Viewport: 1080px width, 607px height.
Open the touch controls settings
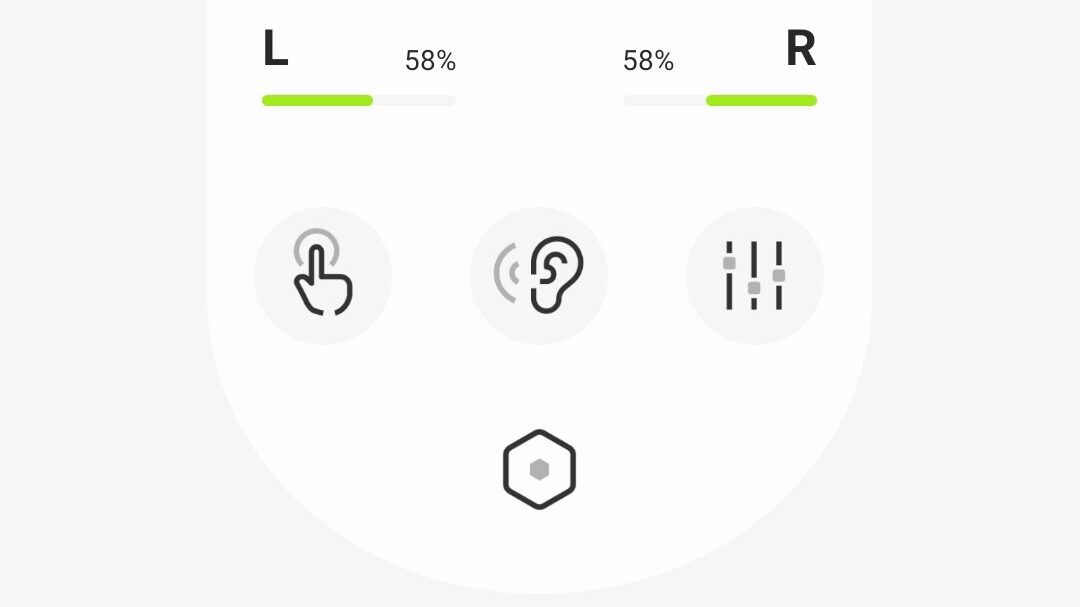pos(322,275)
